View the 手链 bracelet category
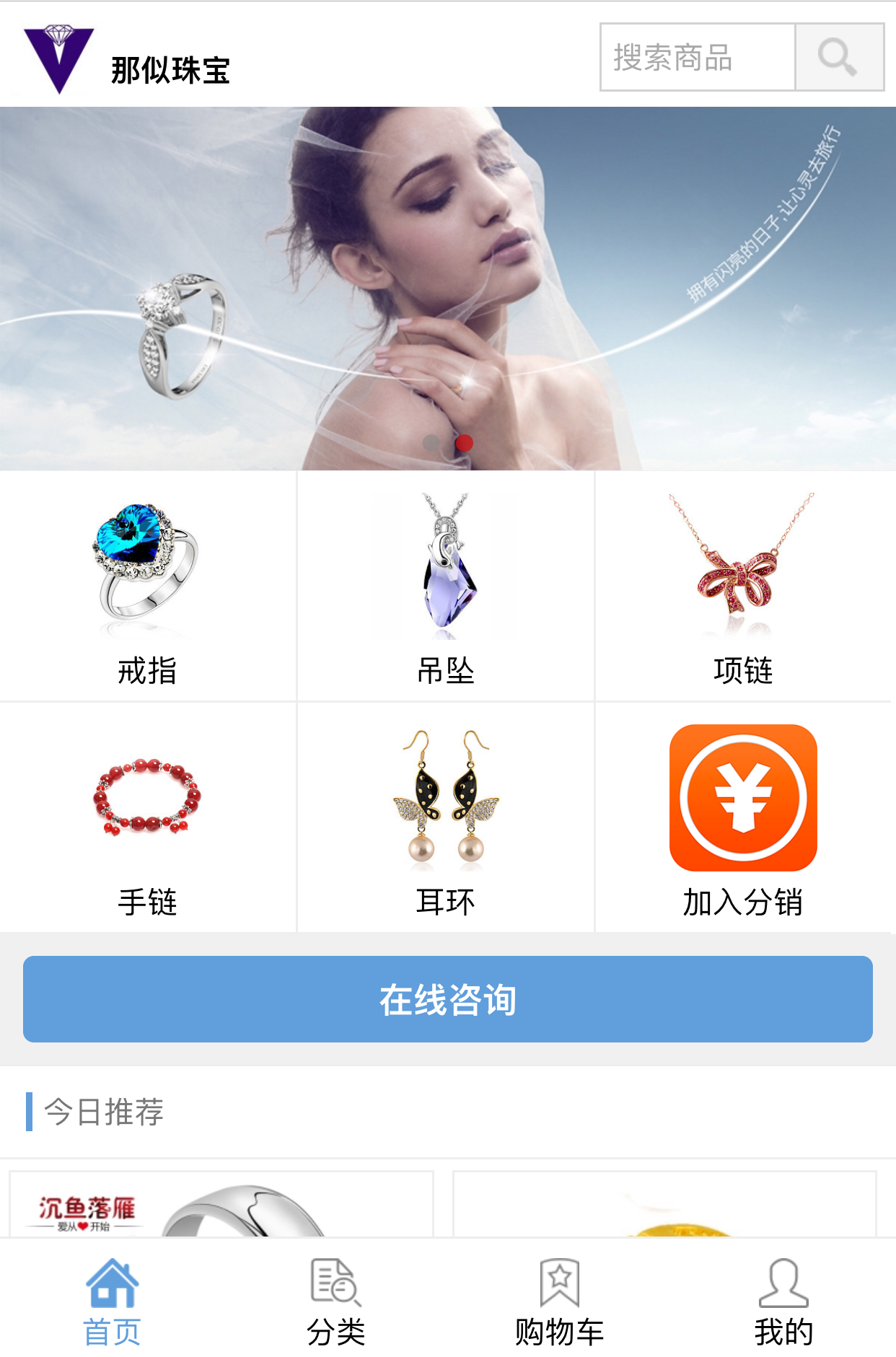The image size is (896, 1357). tap(147, 817)
